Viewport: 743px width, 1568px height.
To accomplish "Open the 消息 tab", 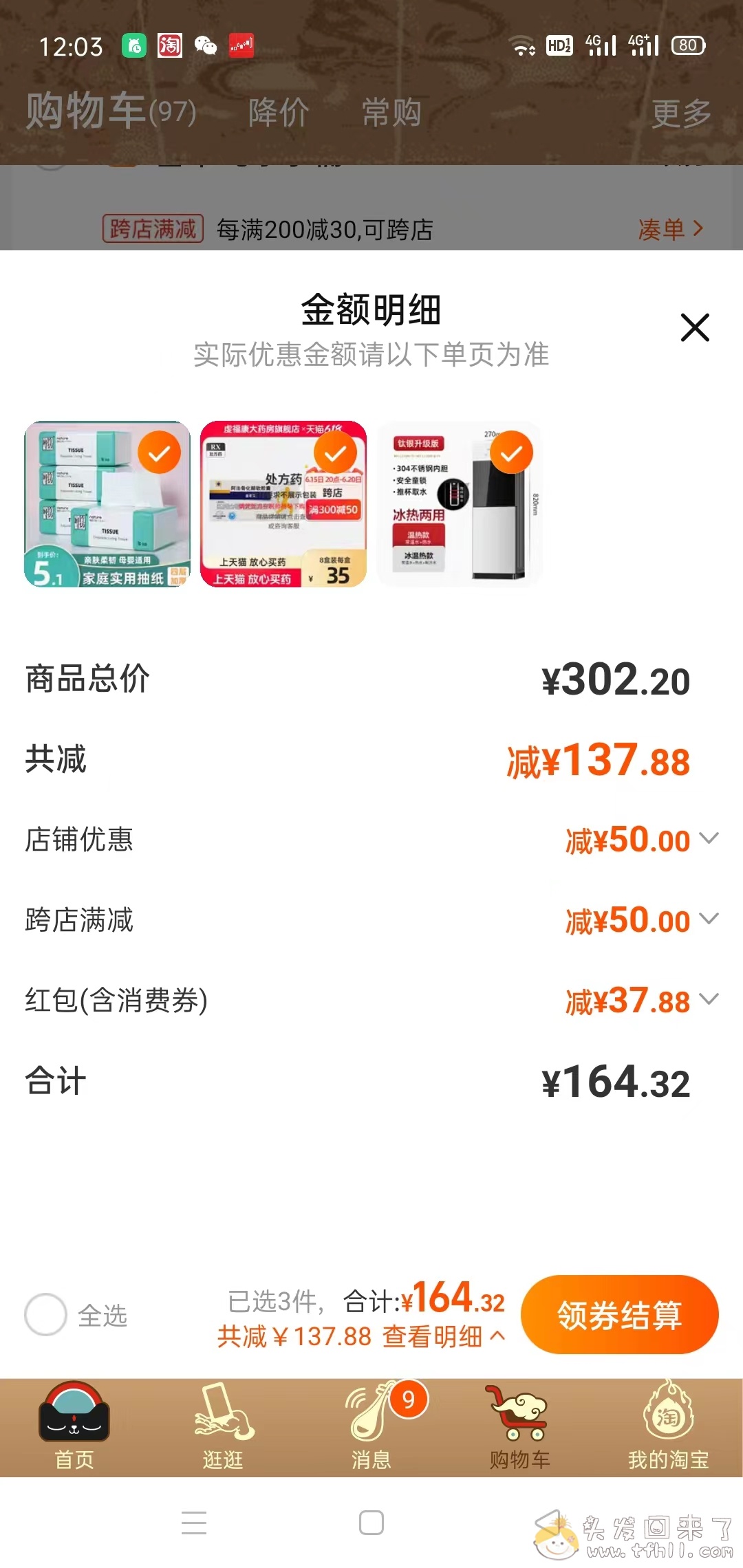I will tap(371, 1428).
